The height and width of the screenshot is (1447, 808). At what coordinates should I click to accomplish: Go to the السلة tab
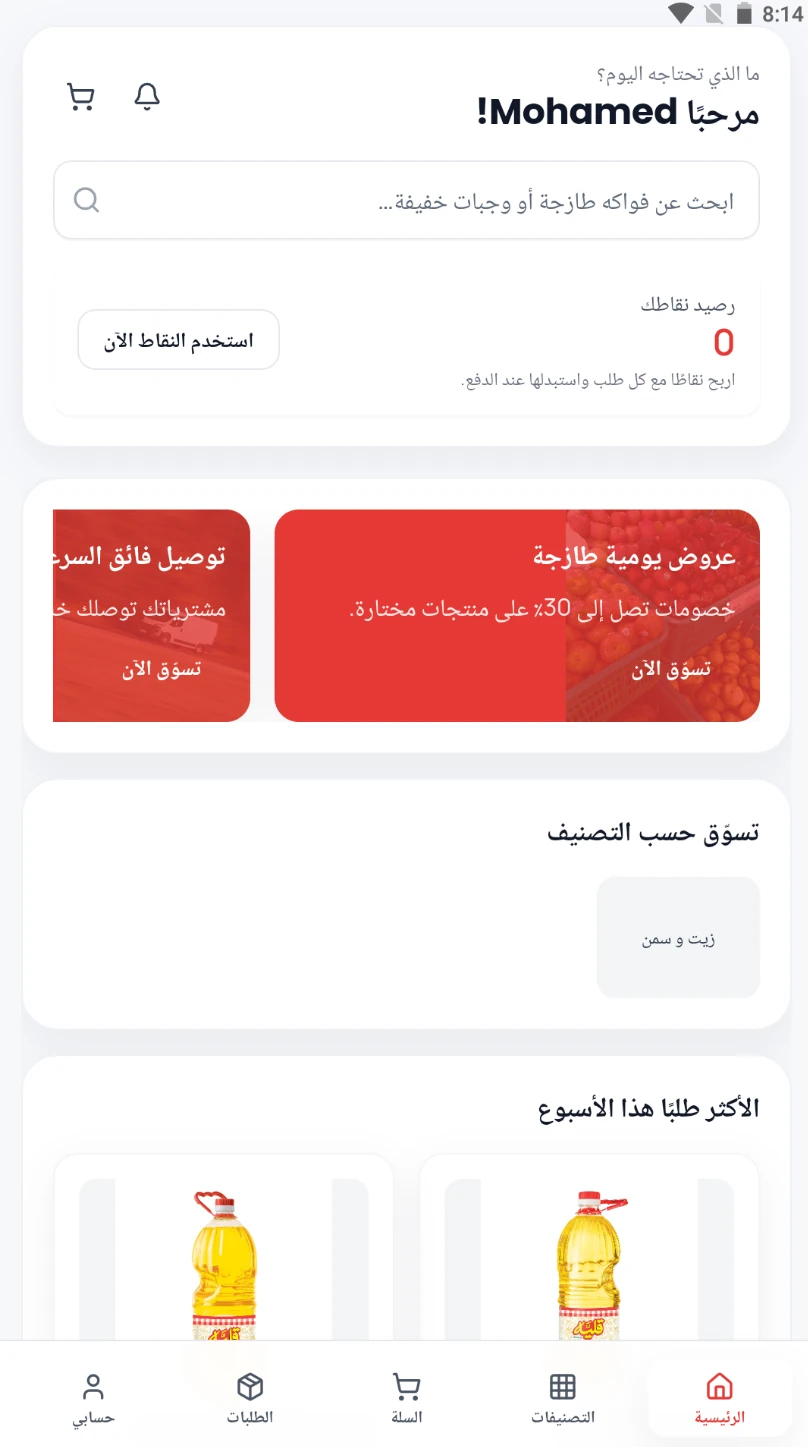click(405, 1398)
